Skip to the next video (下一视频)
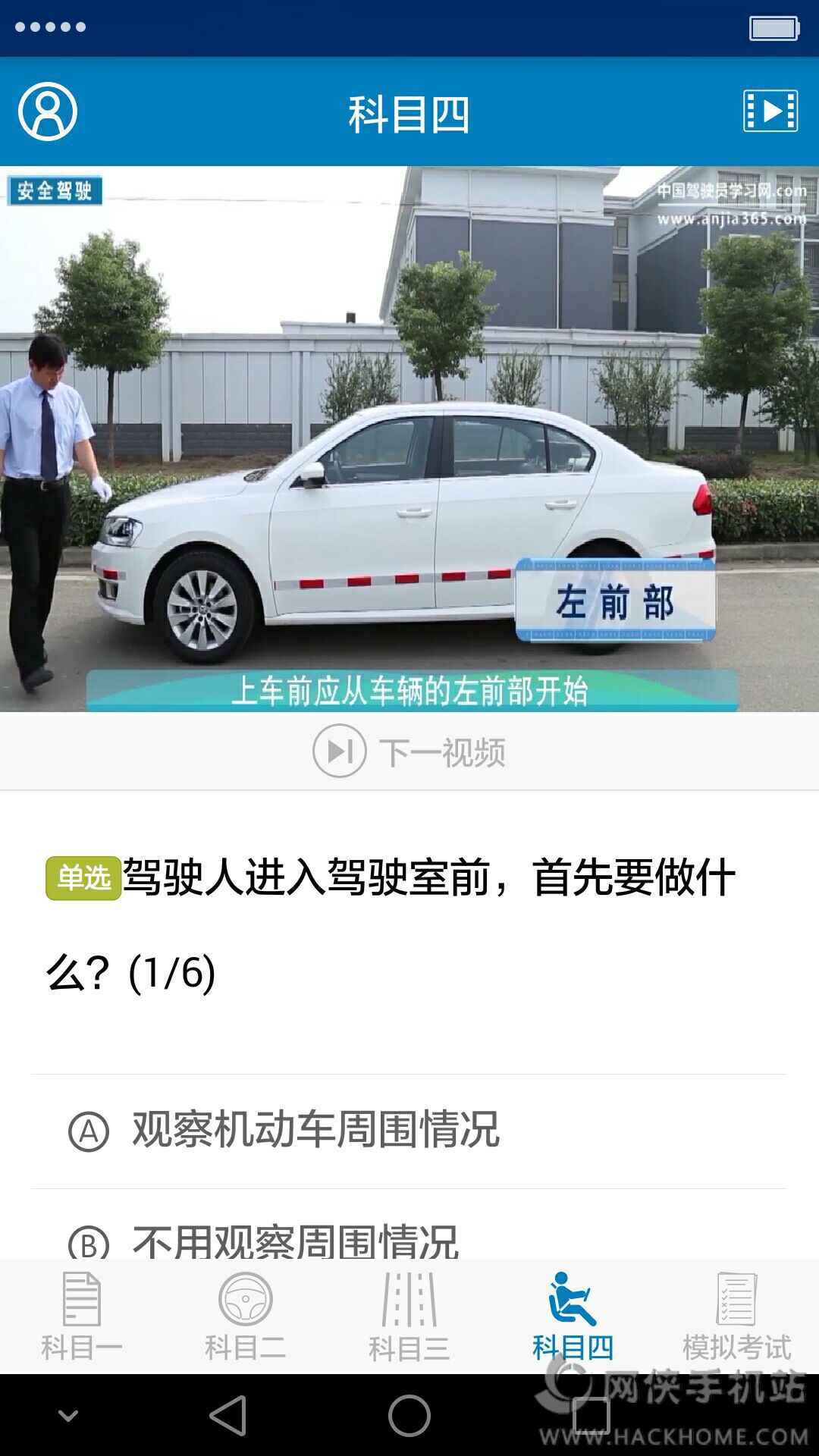 click(x=409, y=752)
